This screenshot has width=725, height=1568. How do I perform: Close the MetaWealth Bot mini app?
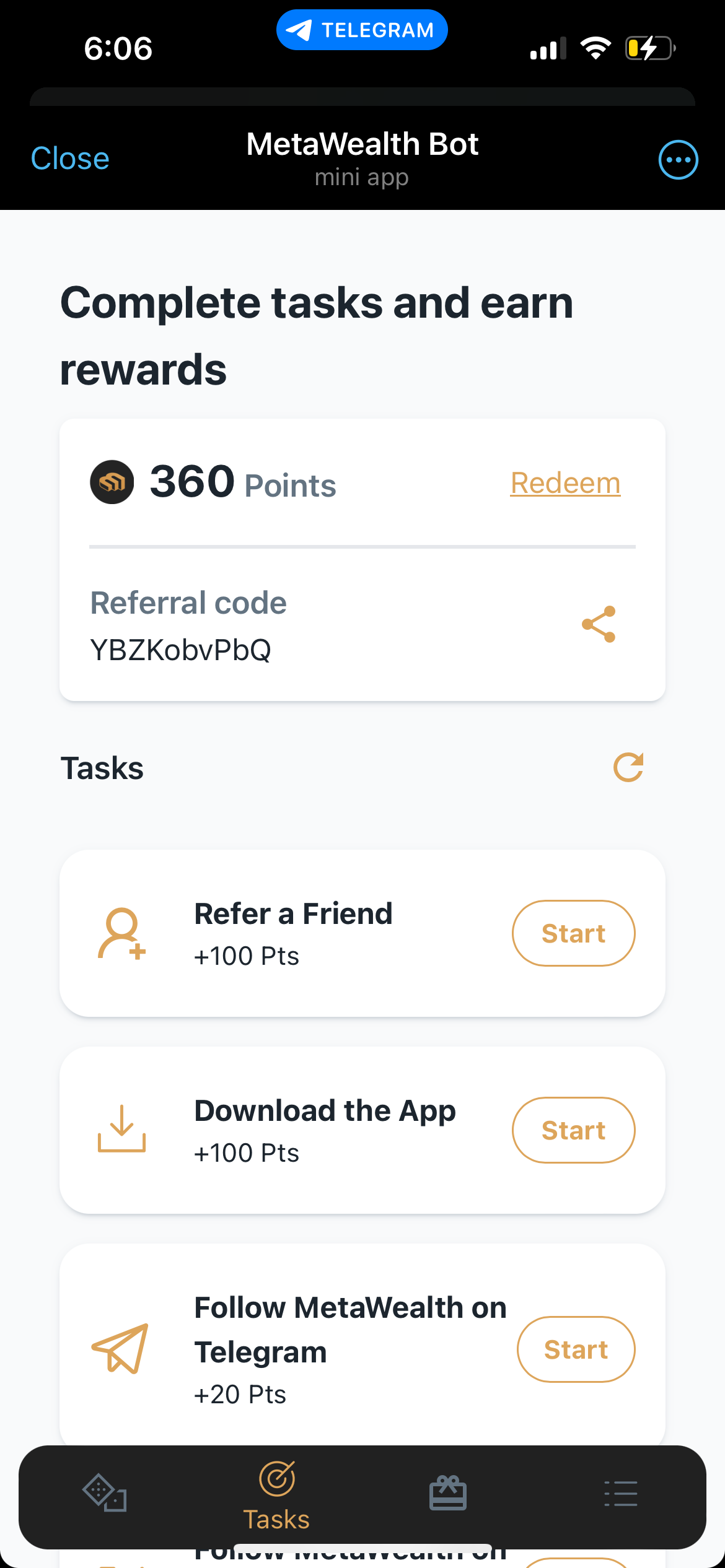point(69,158)
